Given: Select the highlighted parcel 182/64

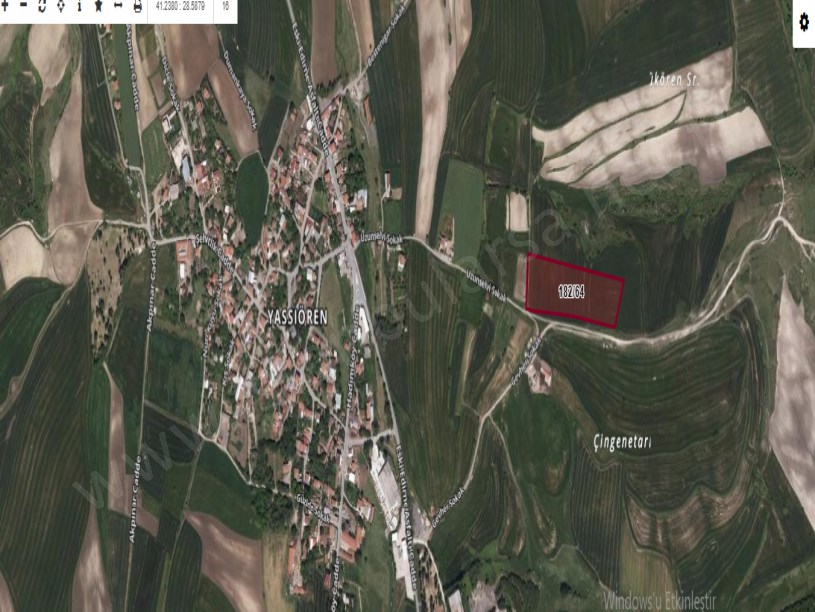Looking at the screenshot, I should tap(574, 290).
